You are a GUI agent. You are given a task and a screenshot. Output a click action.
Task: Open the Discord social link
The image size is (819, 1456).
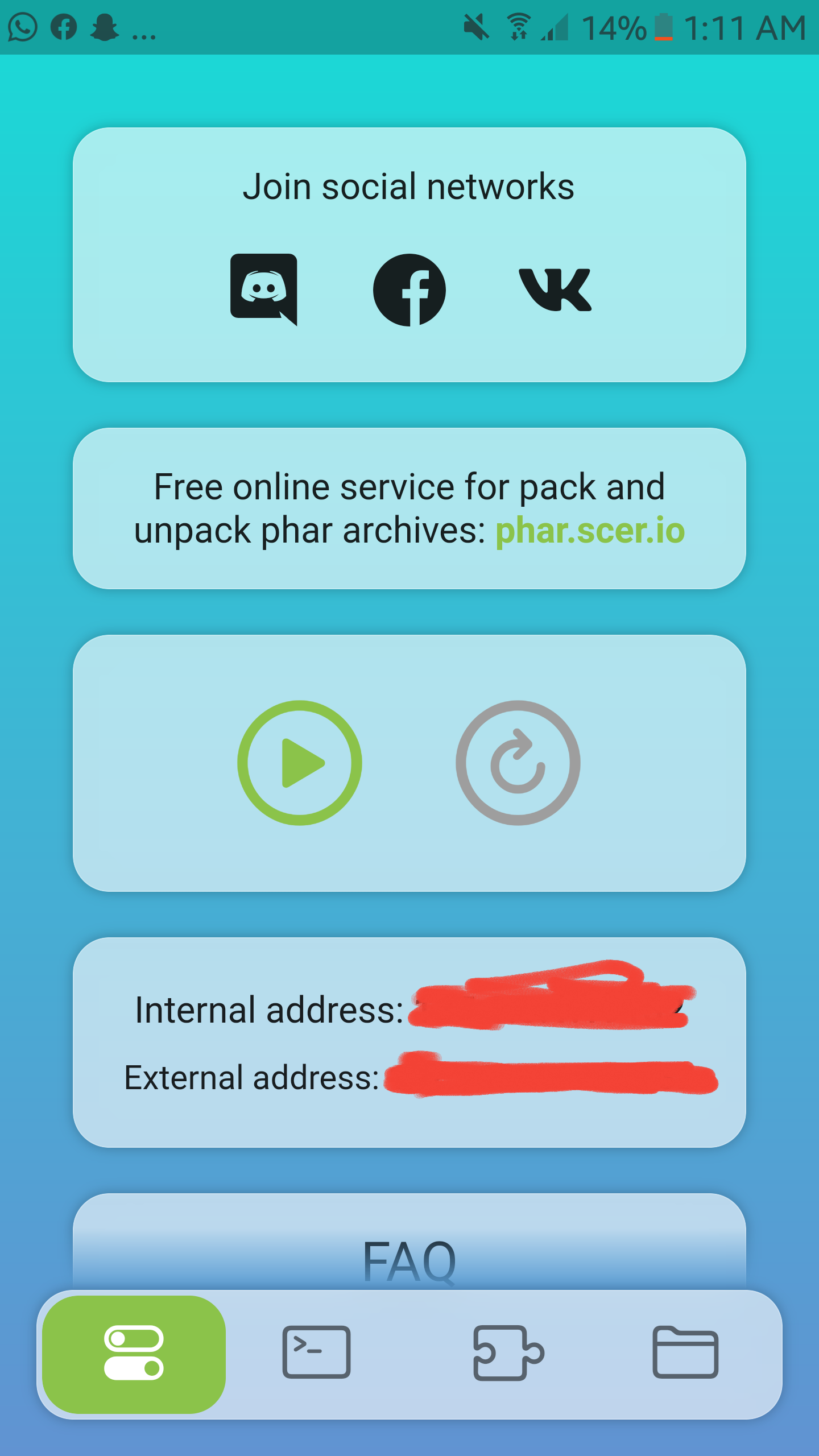coord(264,289)
